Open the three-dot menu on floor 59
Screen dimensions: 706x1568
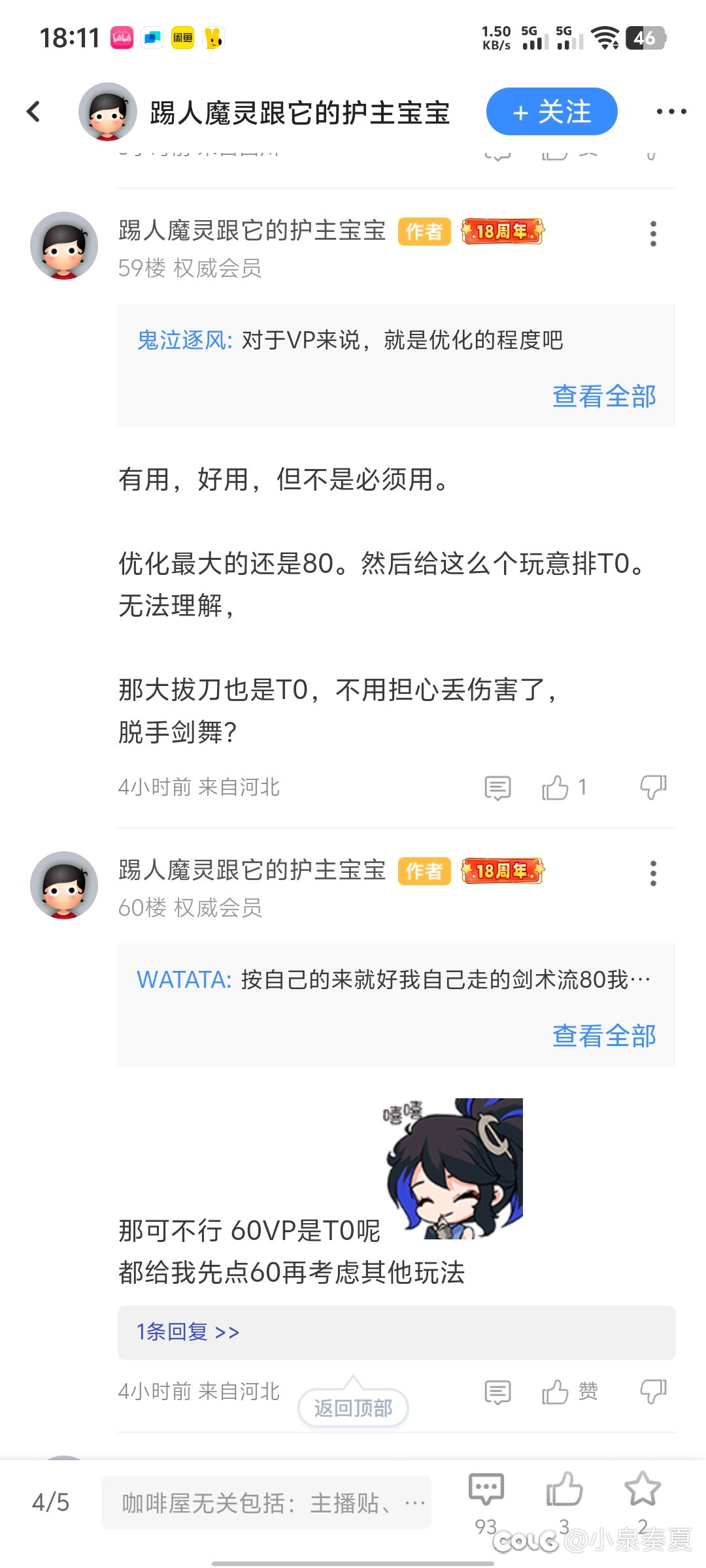pyautogui.click(x=653, y=233)
